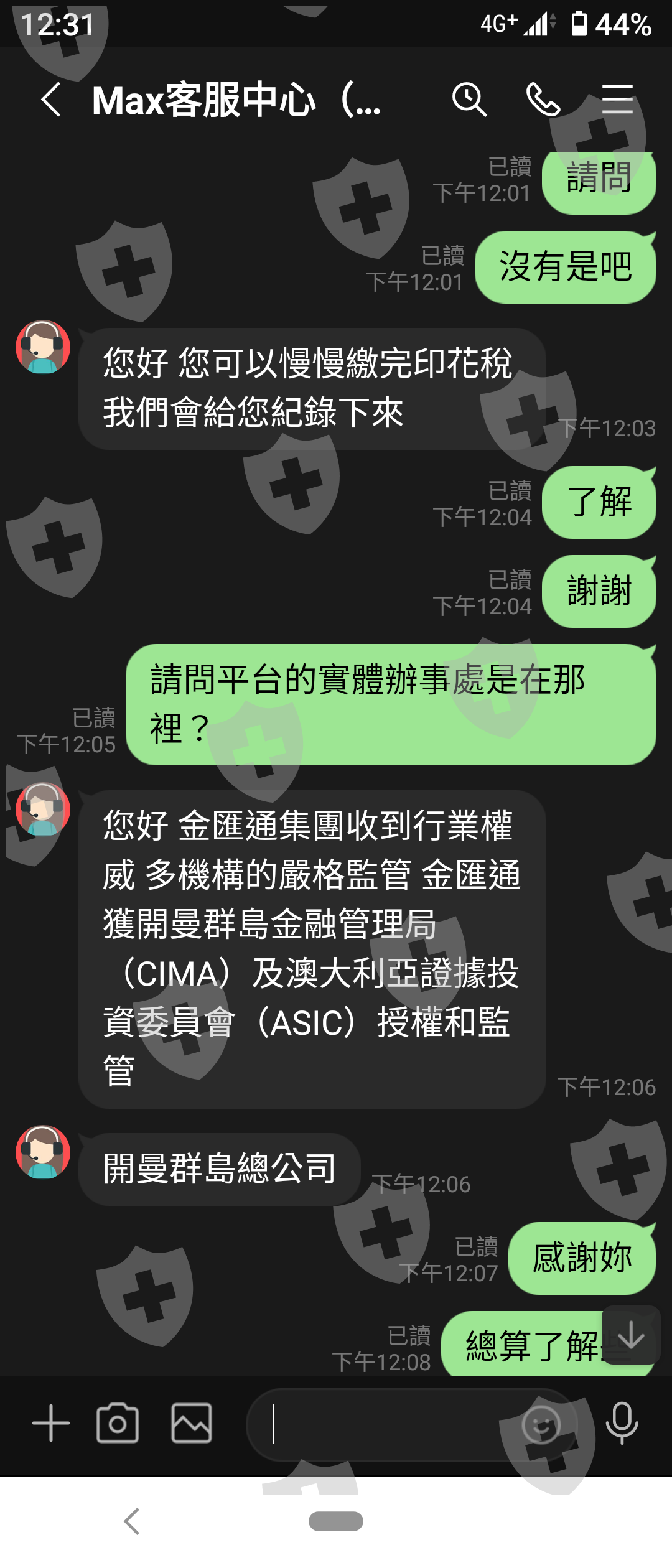Jump to the latest message
The width and height of the screenshot is (672, 1568).
click(x=631, y=1335)
